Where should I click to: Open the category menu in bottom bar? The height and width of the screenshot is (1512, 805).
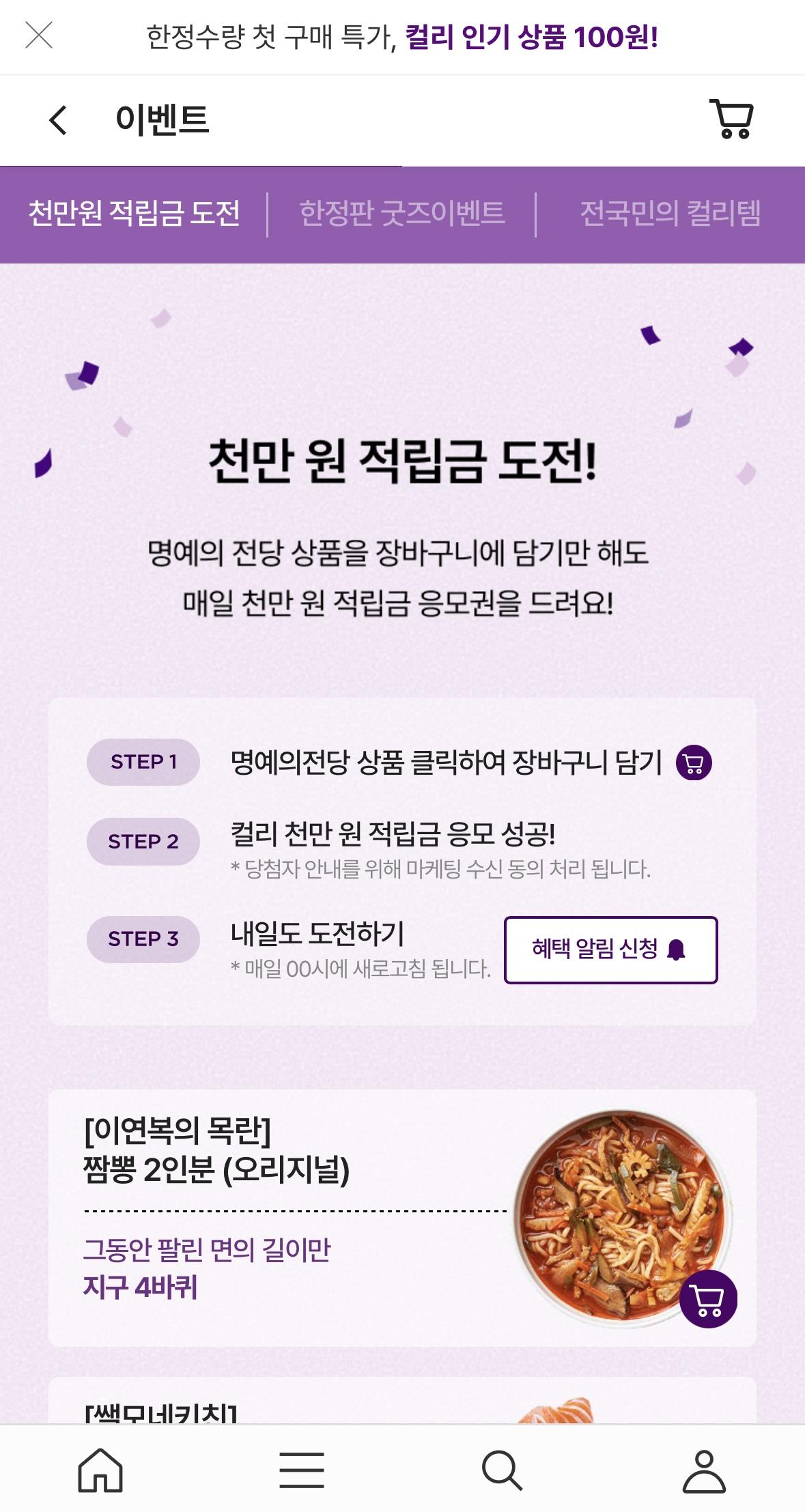pyautogui.click(x=301, y=1470)
